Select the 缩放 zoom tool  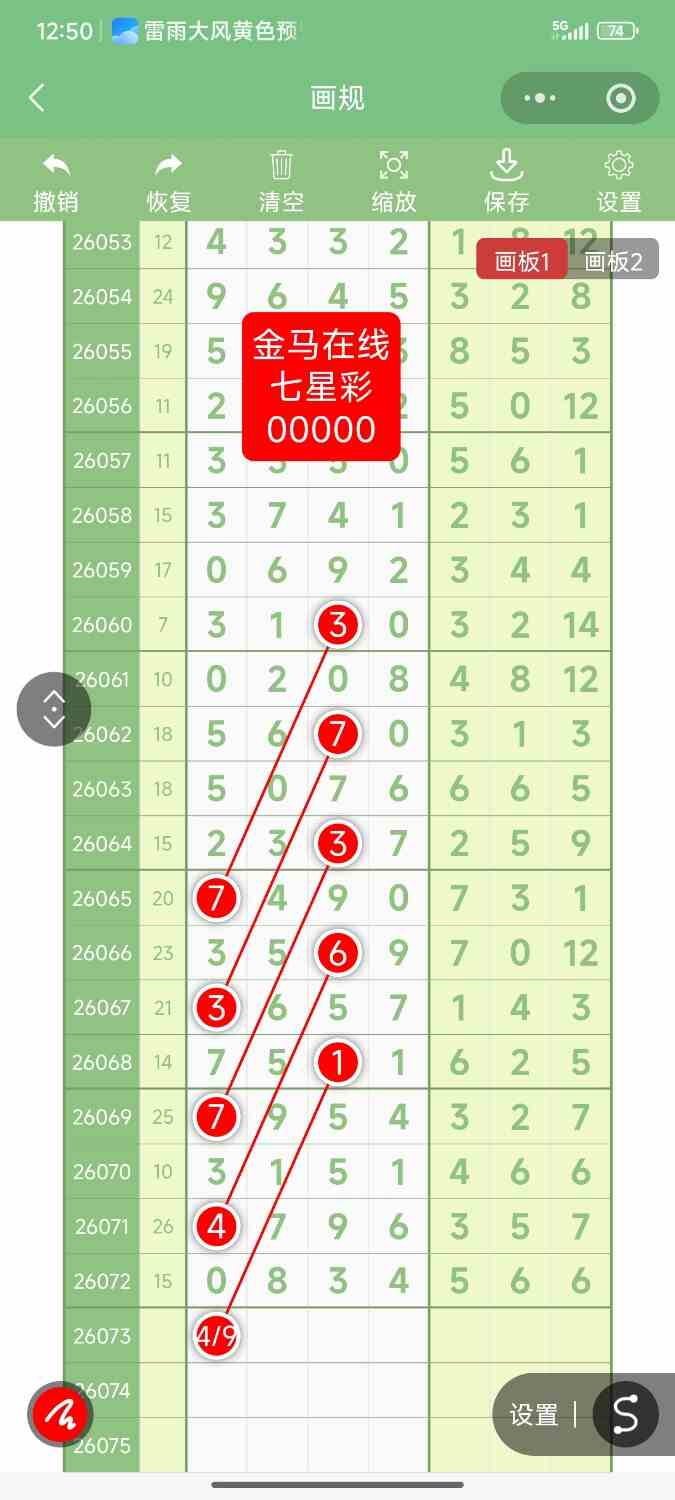(x=394, y=182)
